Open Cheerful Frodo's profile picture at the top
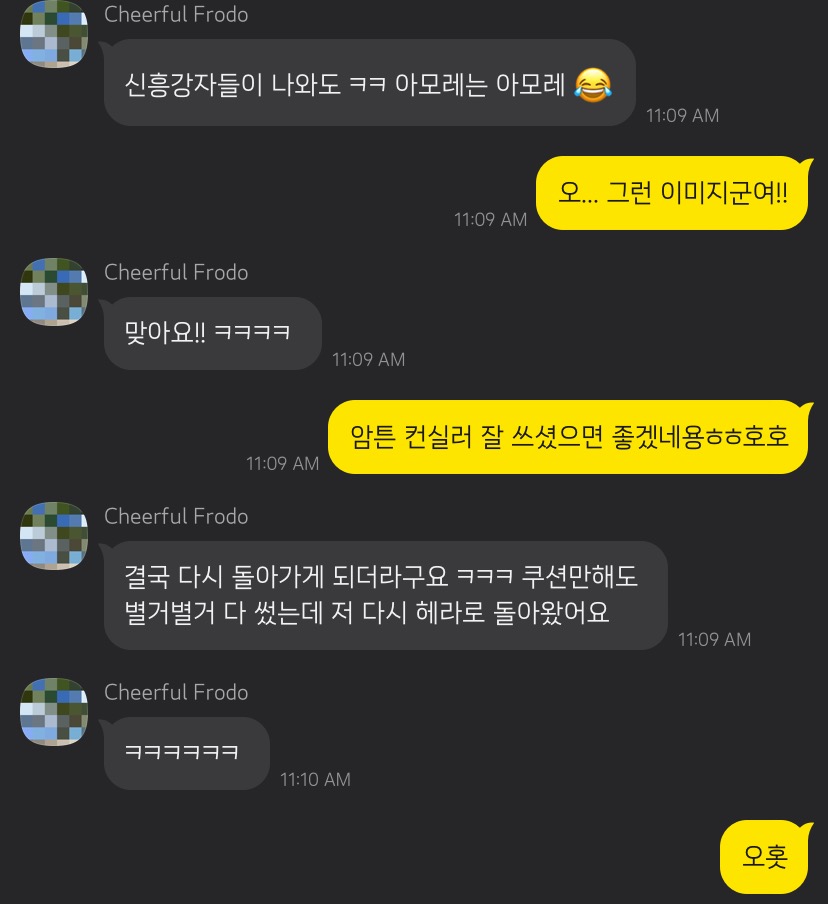The image size is (828, 904). (54, 34)
